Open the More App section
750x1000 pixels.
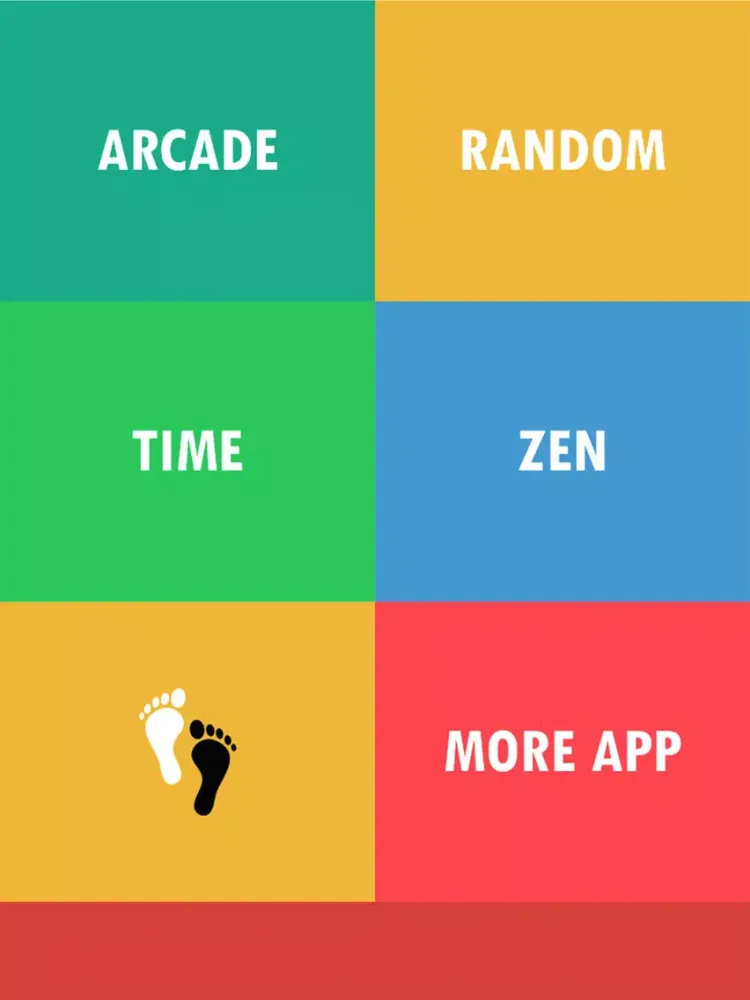click(562, 750)
